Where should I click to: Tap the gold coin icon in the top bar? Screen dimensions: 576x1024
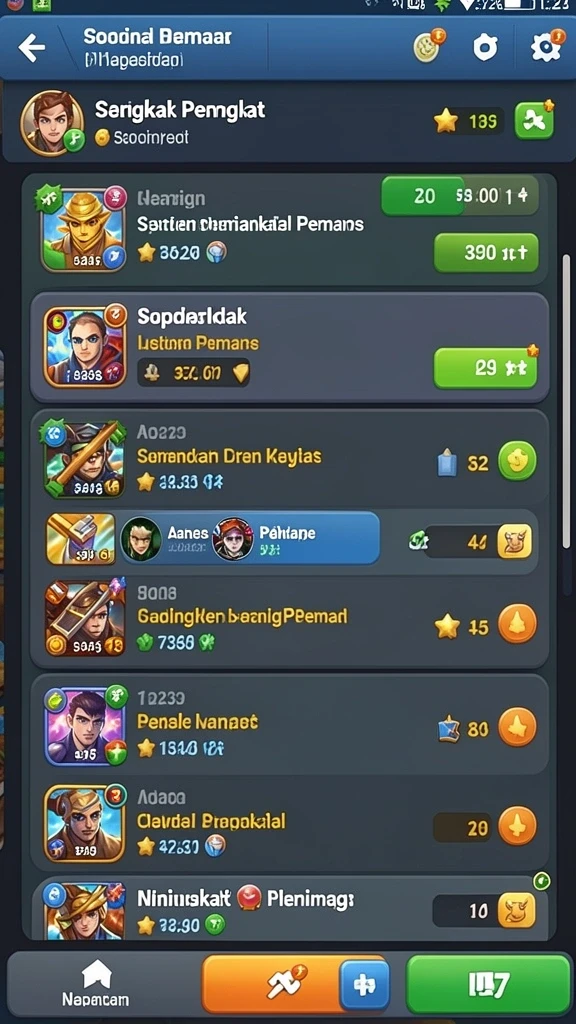click(x=428, y=47)
